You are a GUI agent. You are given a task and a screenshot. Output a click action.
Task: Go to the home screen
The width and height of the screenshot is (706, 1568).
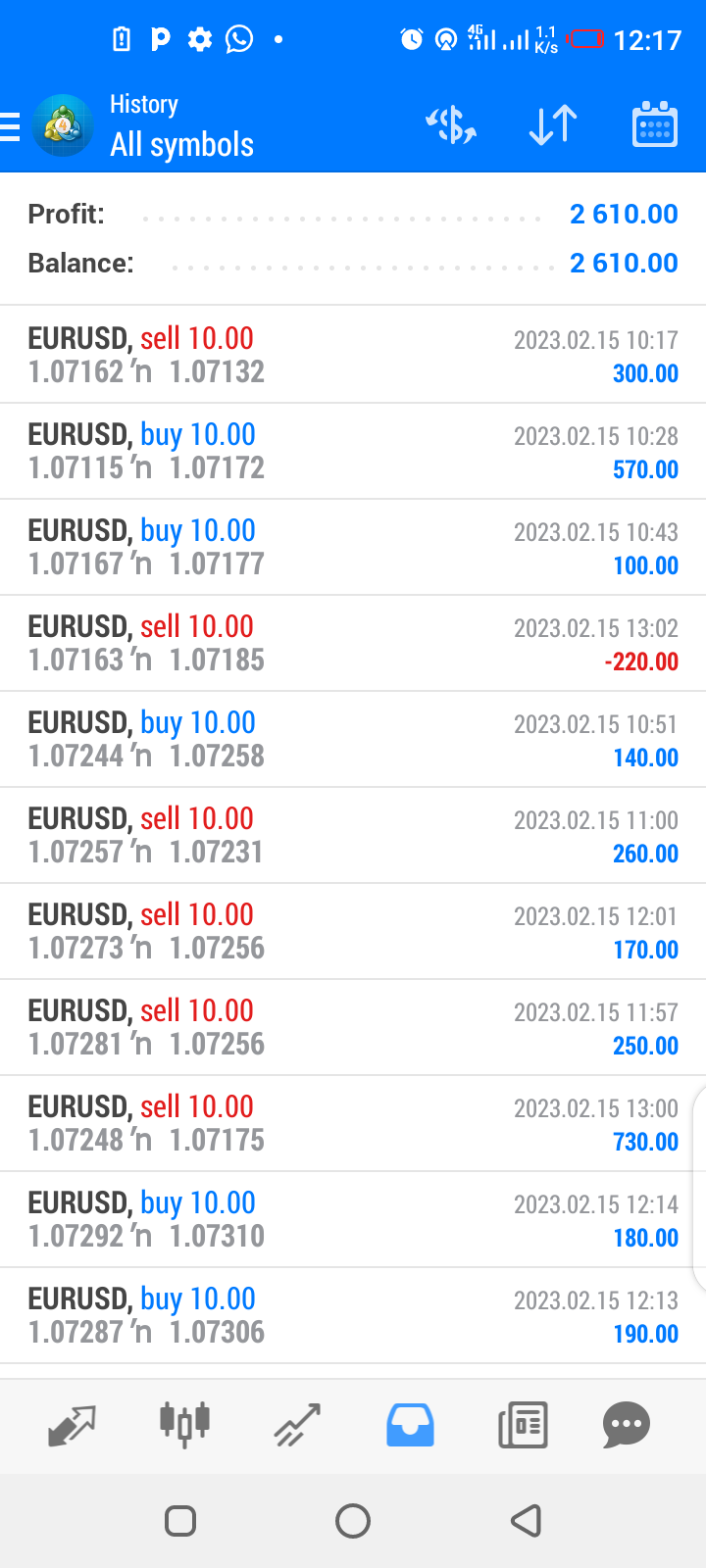(353, 1521)
